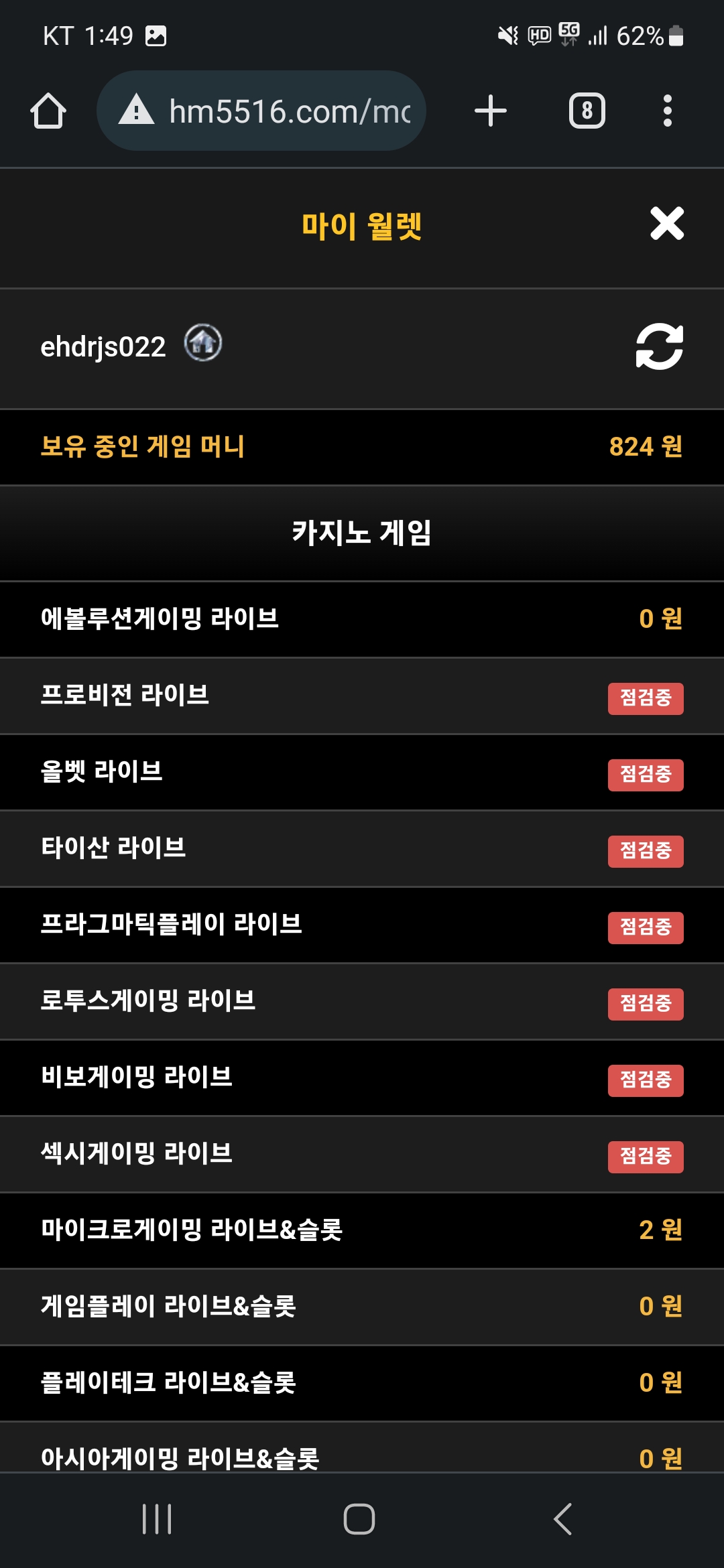Image resolution: width=724 pixels, height=1568 pixels.
Task: Open recent apps from navigation bar
Action: click(x=158, y=1518)
